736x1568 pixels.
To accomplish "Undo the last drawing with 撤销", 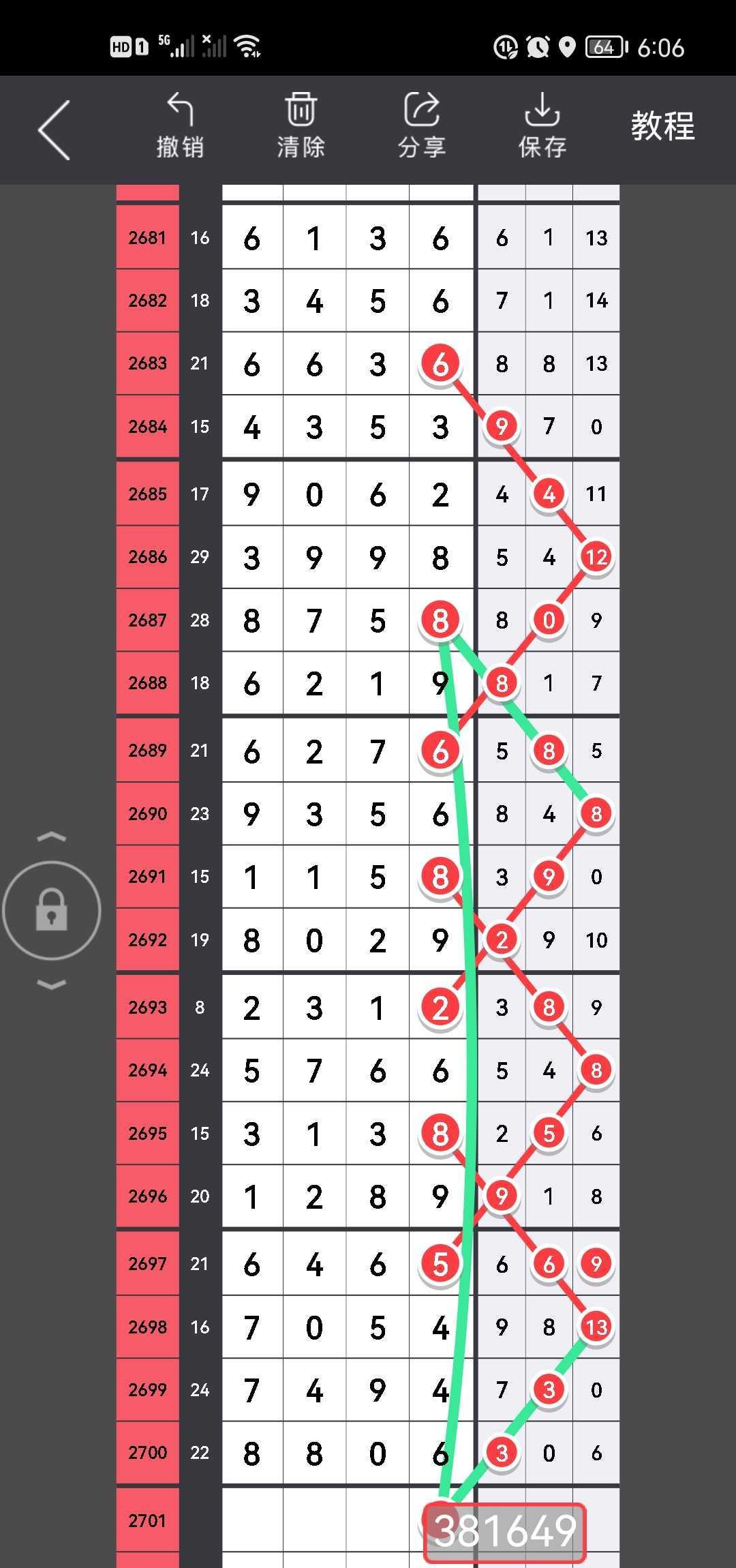I will click(x=180, y=127).
